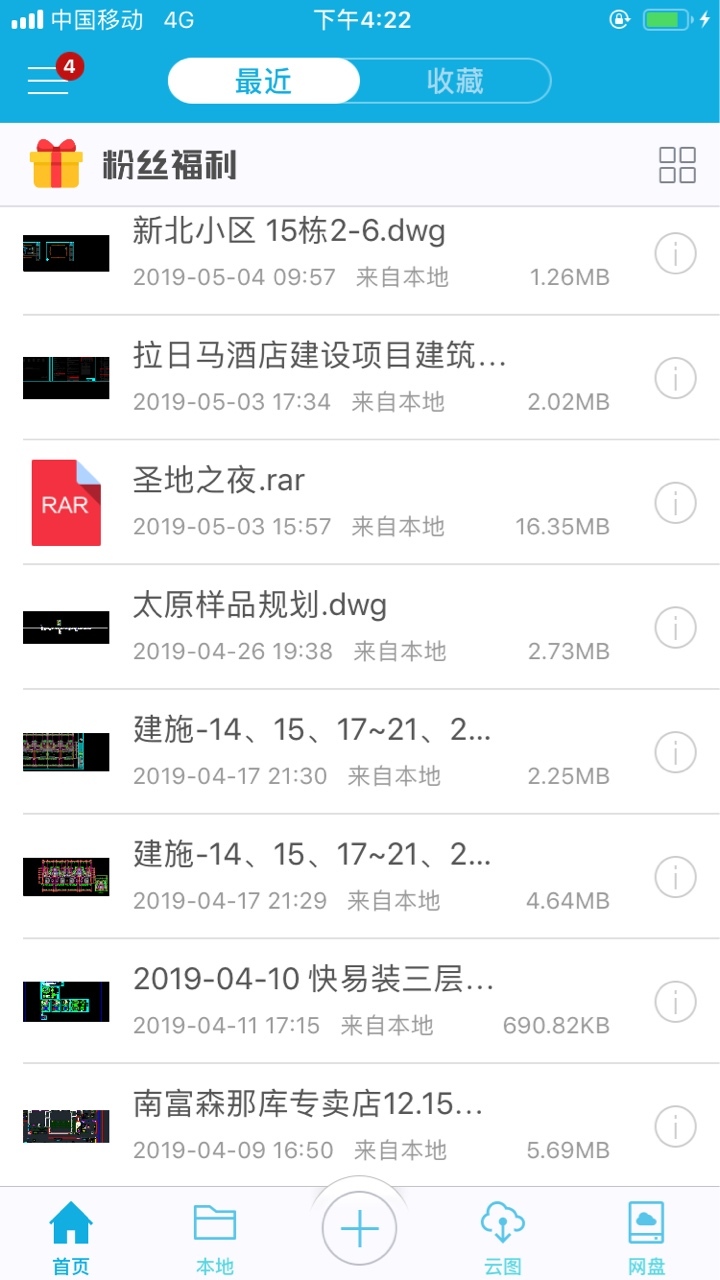
Task: Open 拉日马酒店建设项目建筑 drawing
Action: pyautogui.click(x=360, y=377)
